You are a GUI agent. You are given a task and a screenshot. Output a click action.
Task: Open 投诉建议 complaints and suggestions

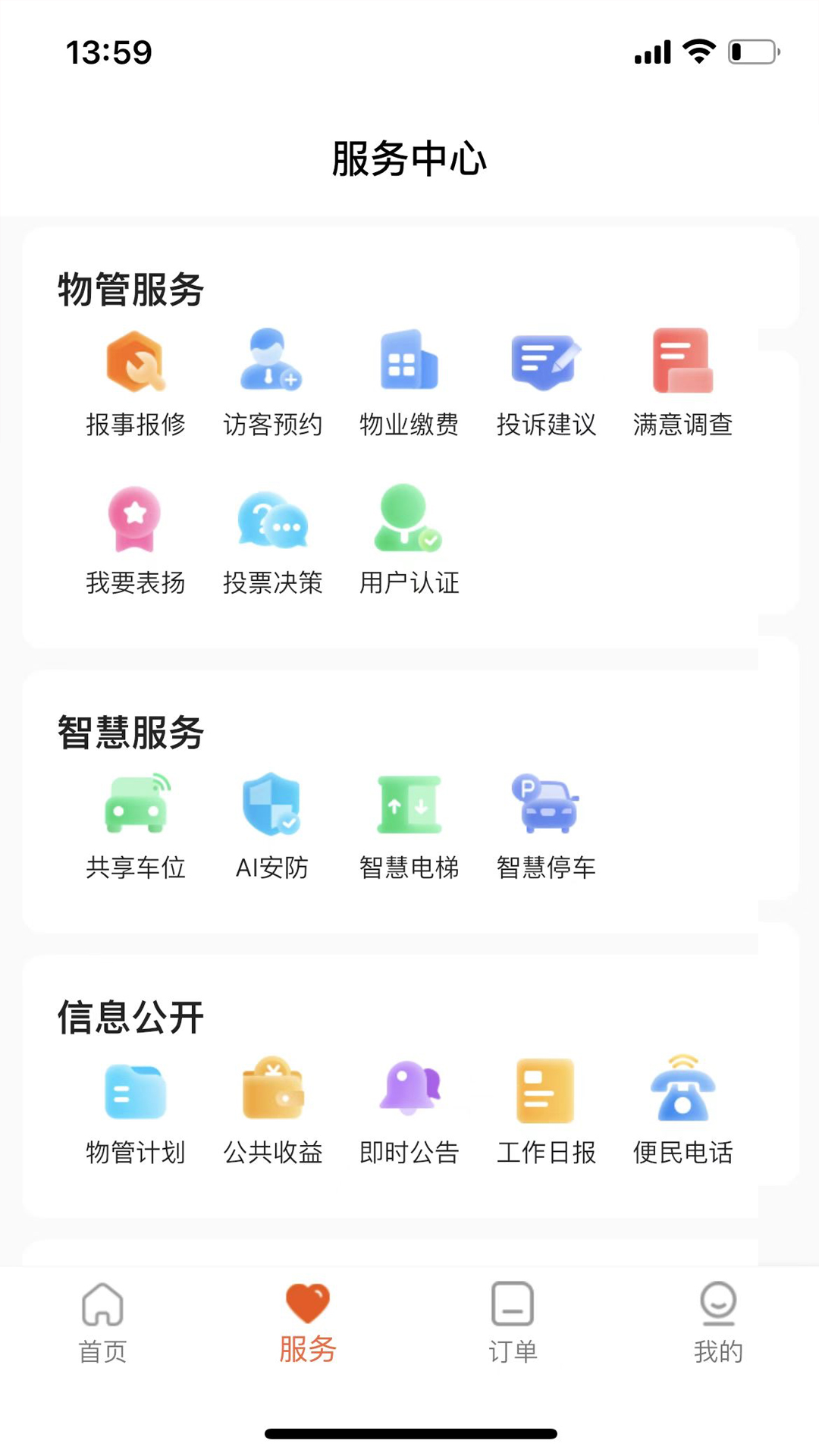click(546, 384)
